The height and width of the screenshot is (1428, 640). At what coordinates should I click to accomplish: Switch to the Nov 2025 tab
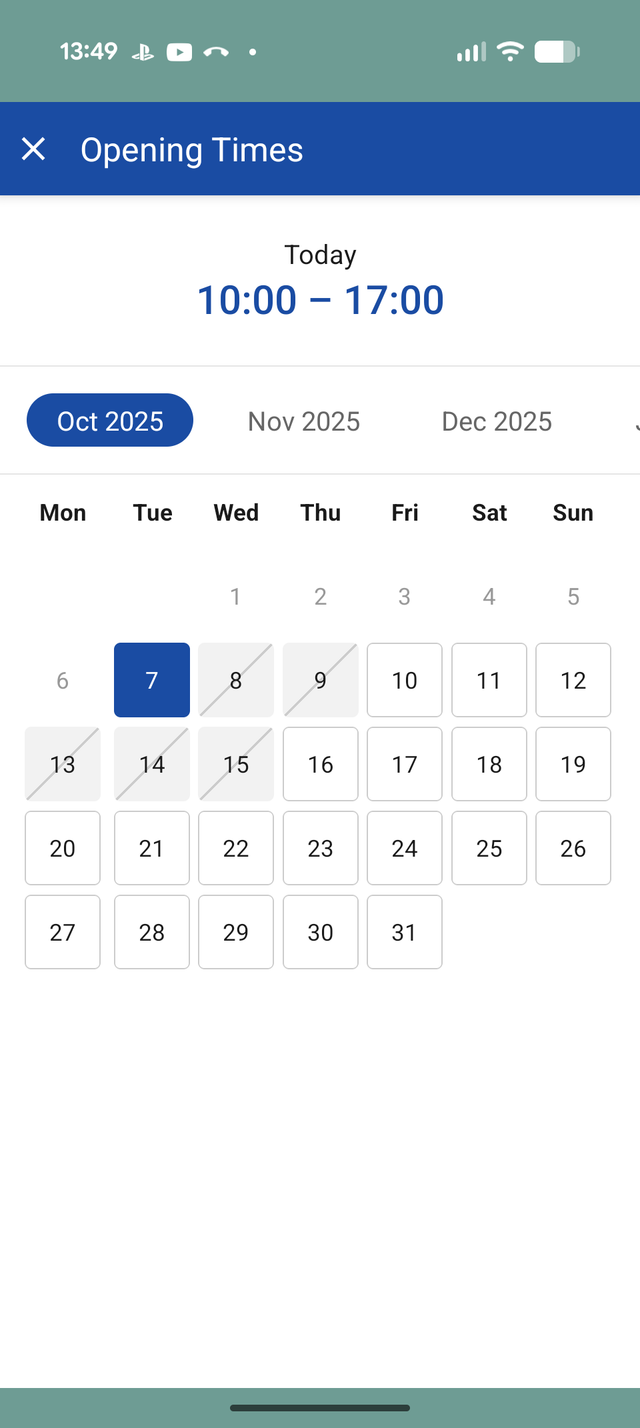[x=304, y=421]
